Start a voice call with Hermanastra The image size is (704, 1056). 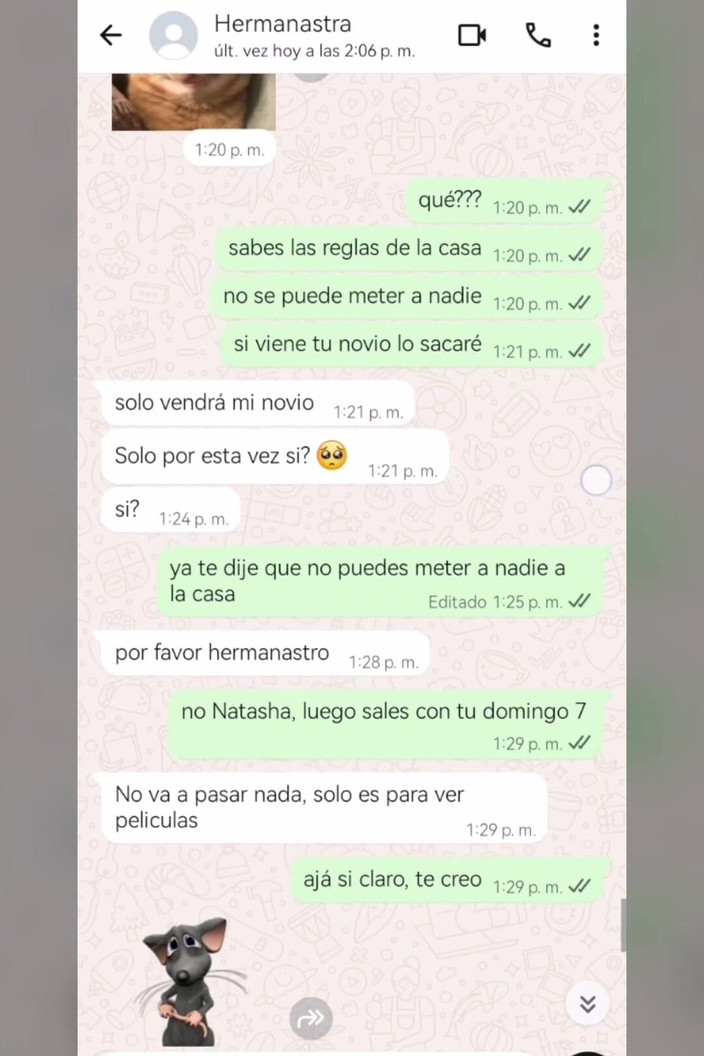point(538,35)
